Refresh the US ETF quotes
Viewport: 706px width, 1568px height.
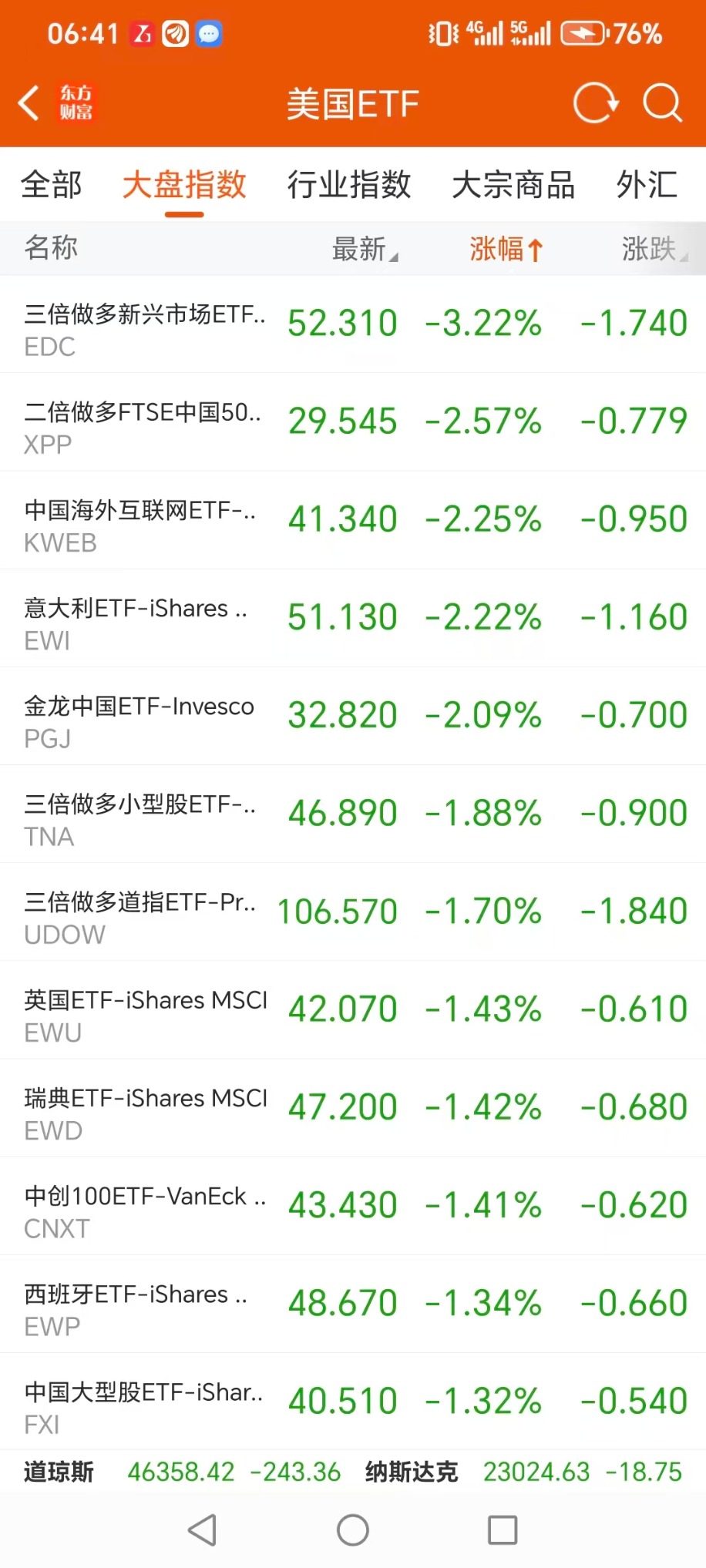(595, 103)
